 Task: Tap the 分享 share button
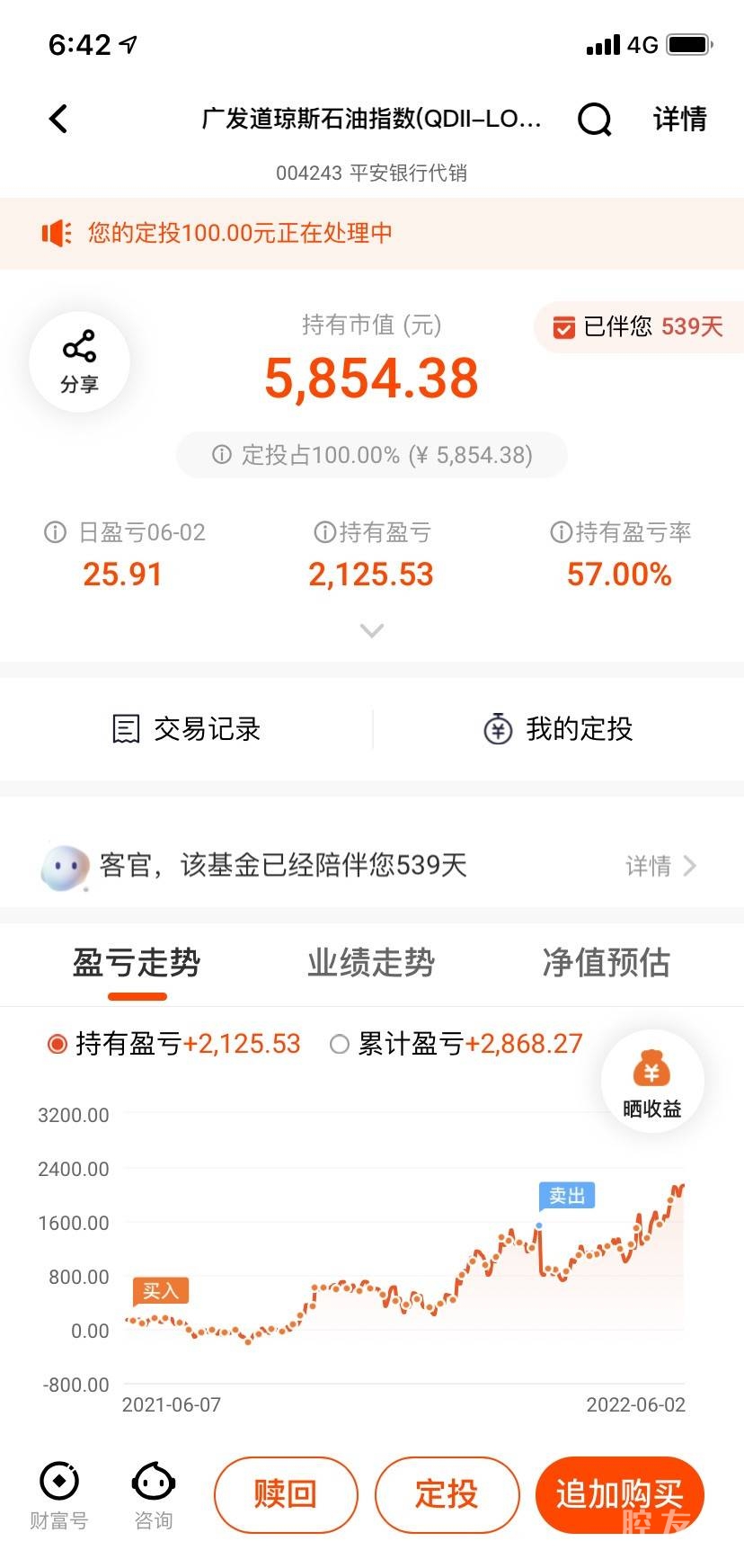tap(79, 361)
